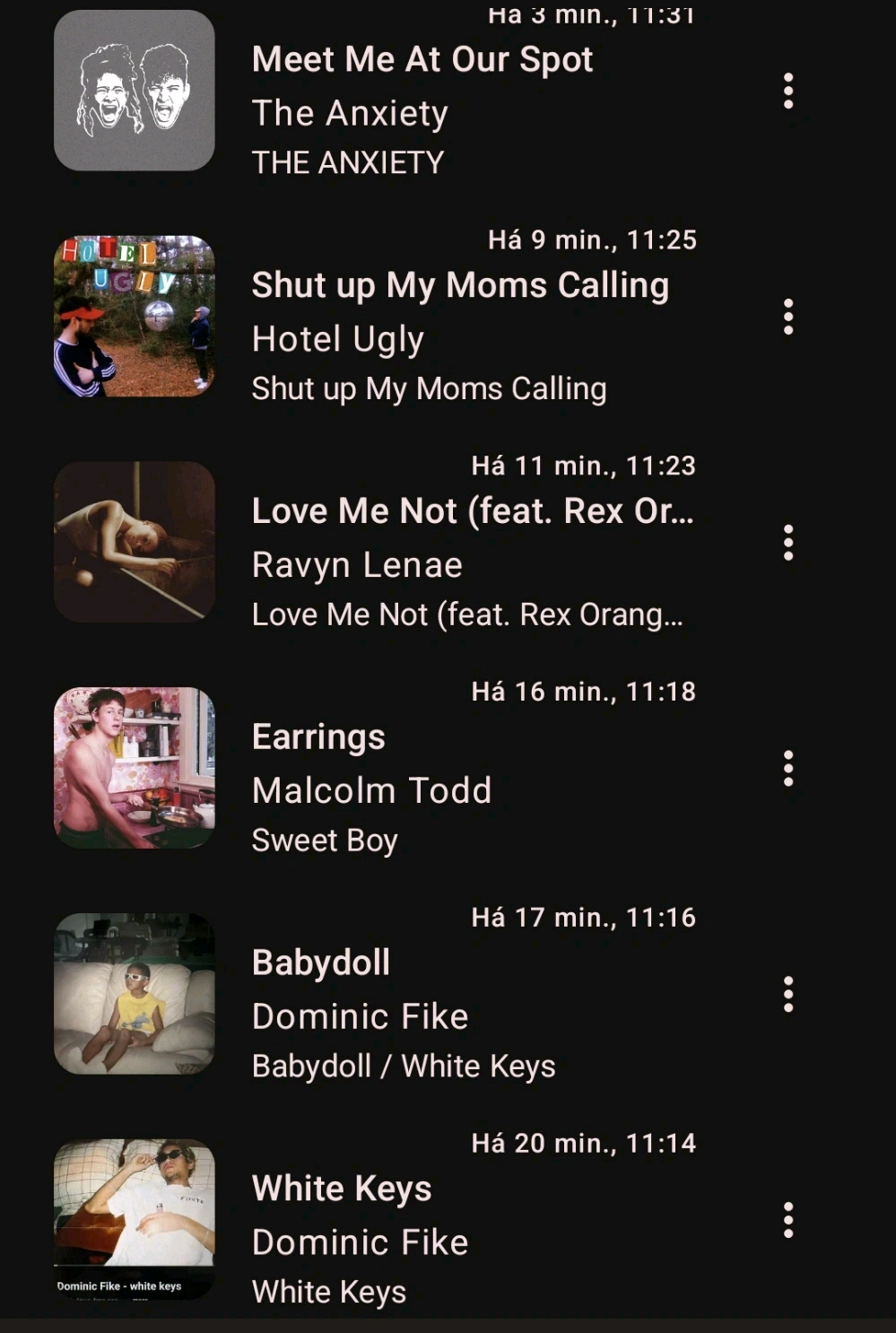Open the overflow menu for Shut up My Moms Calling
The width and height of the screenshot is (896, 1333).
[x=788, y=317]
